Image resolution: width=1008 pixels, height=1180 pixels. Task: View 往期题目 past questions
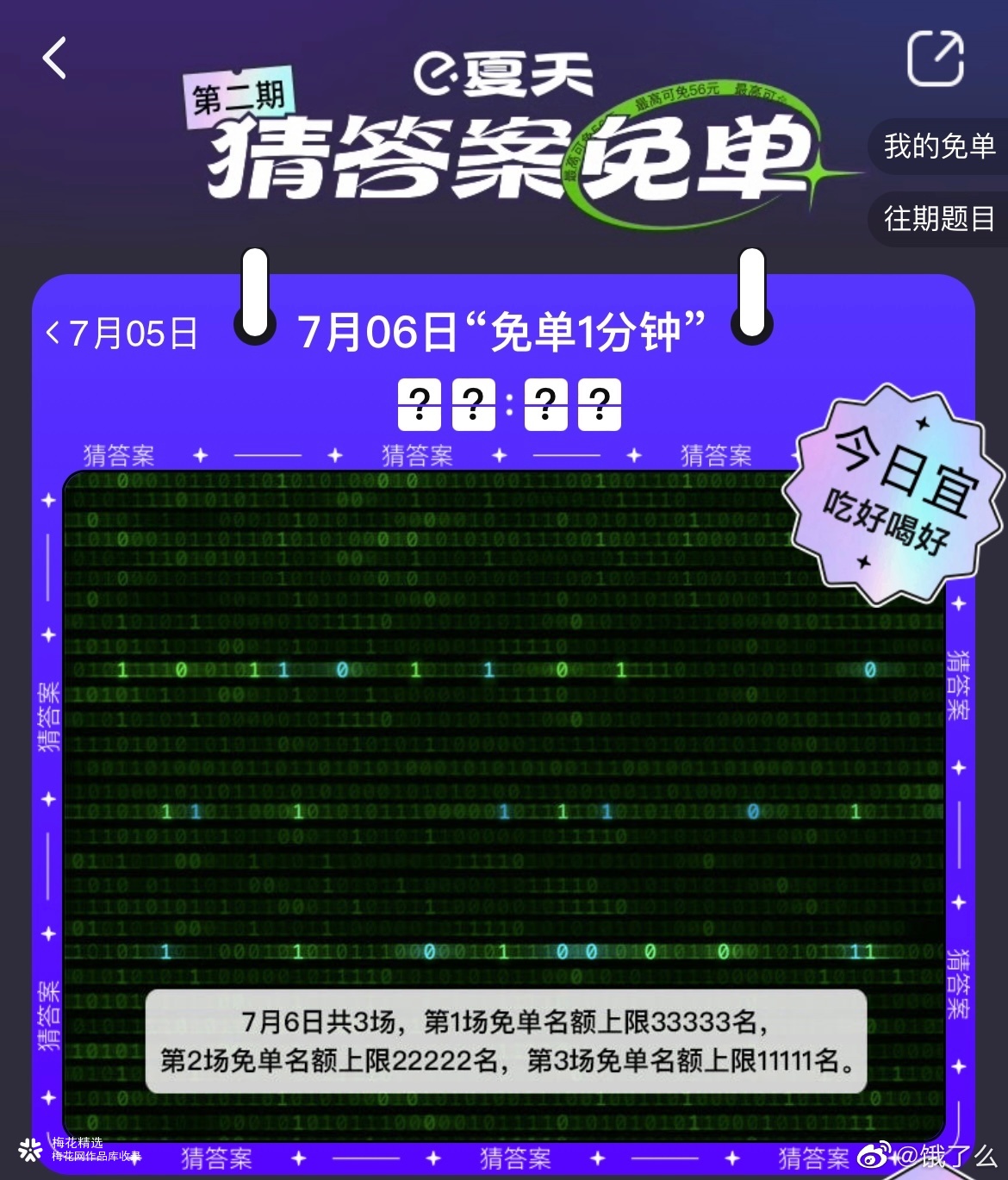[939, 218]
